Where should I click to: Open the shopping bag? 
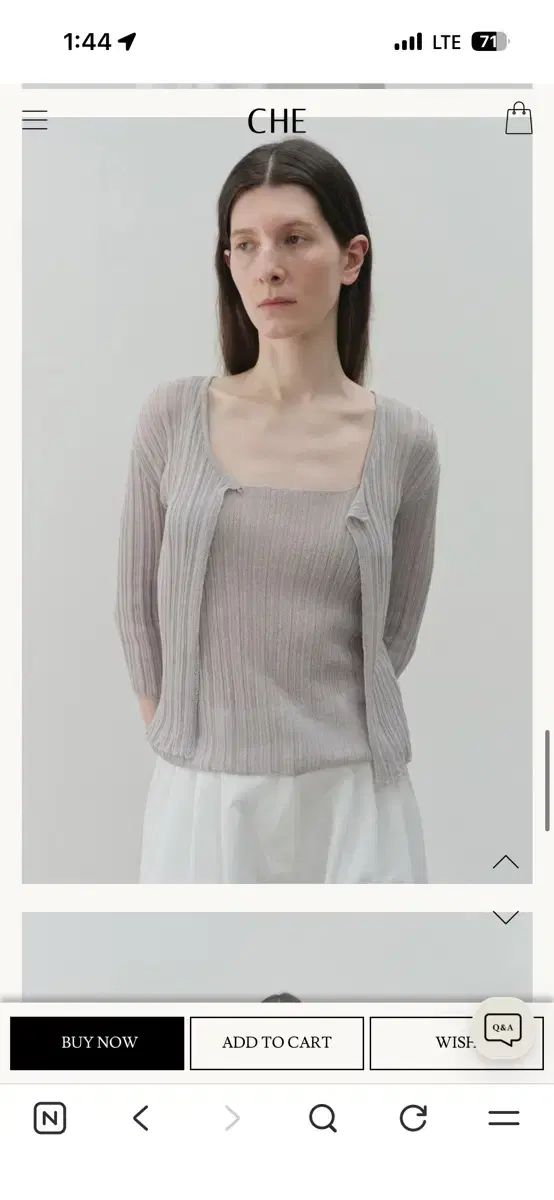coord(519,119)
